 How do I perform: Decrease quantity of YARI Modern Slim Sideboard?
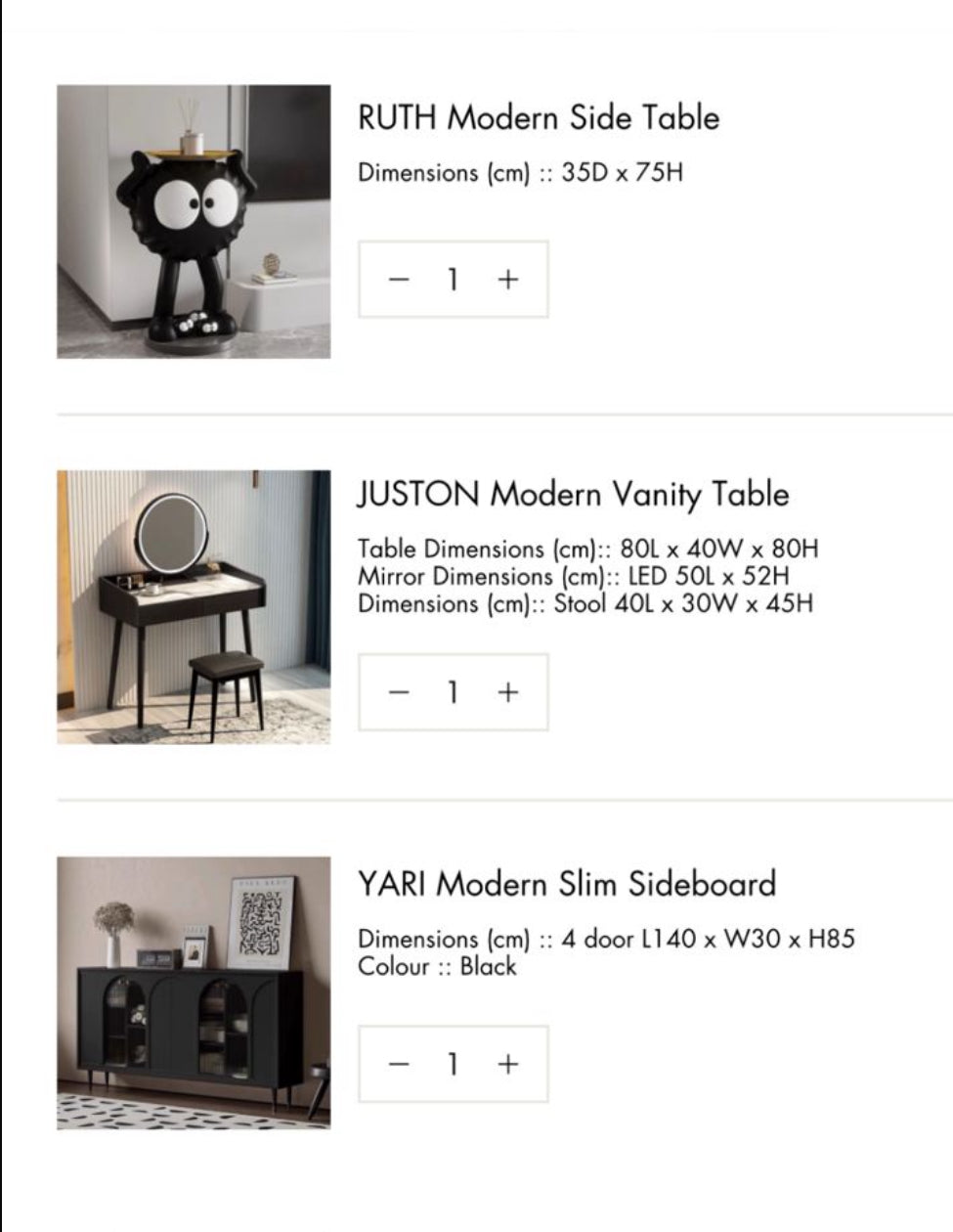pyautogui.click(x=398, y=1064)
